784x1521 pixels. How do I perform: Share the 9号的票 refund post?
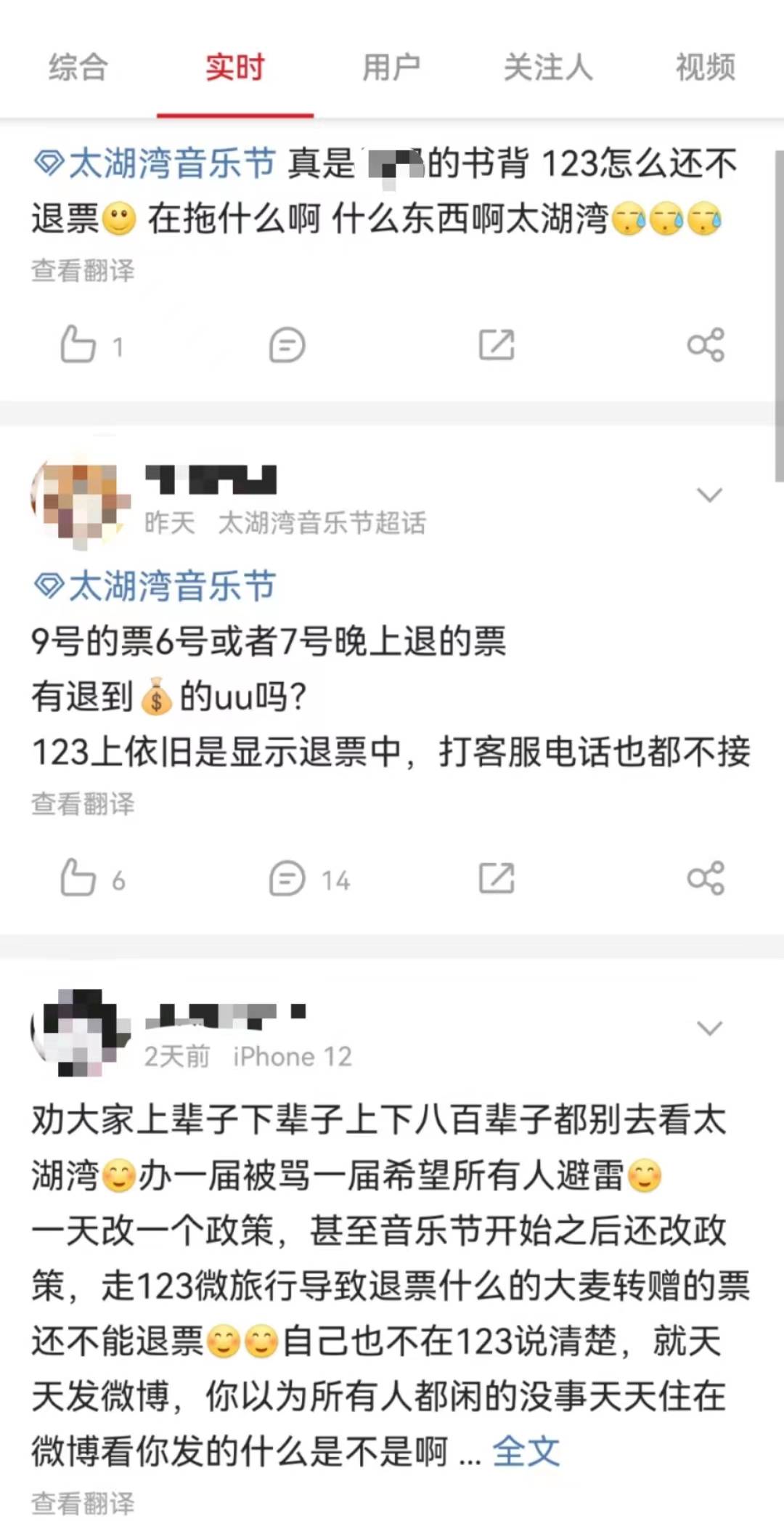[706, 877]
